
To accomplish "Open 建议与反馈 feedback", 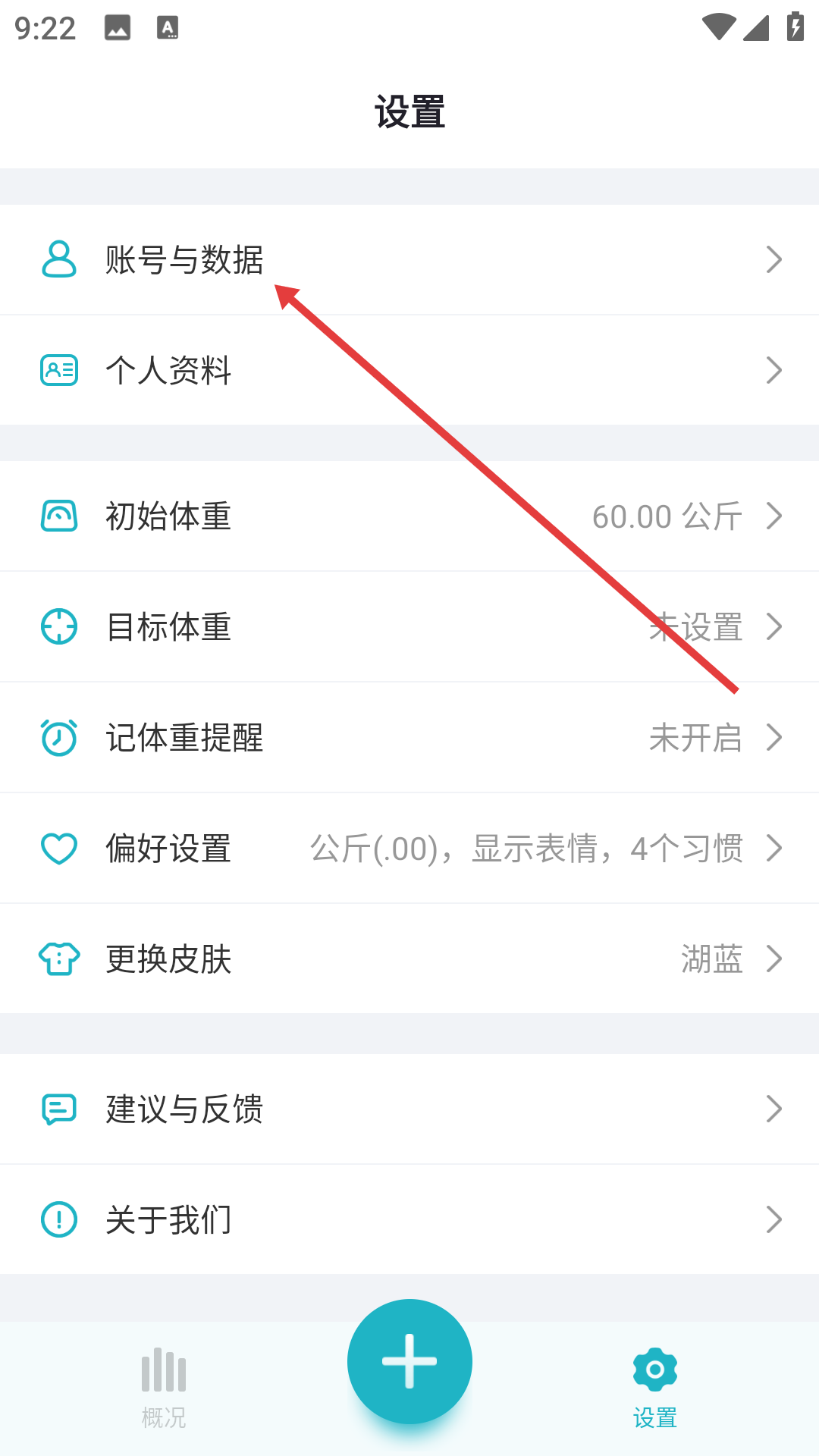I will click(x=409, y=1109).
